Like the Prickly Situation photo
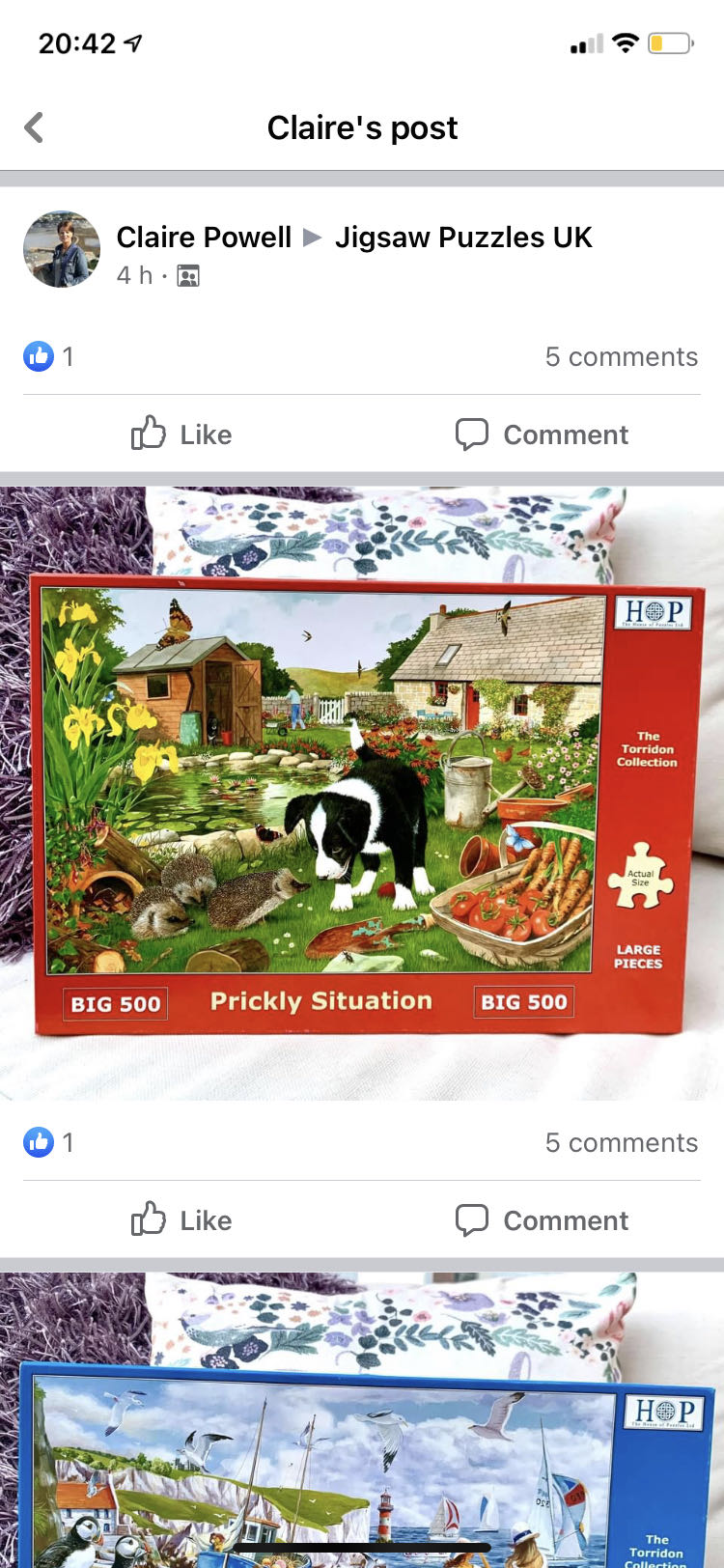This screenshot has height=1568, width=724. 181,1220
